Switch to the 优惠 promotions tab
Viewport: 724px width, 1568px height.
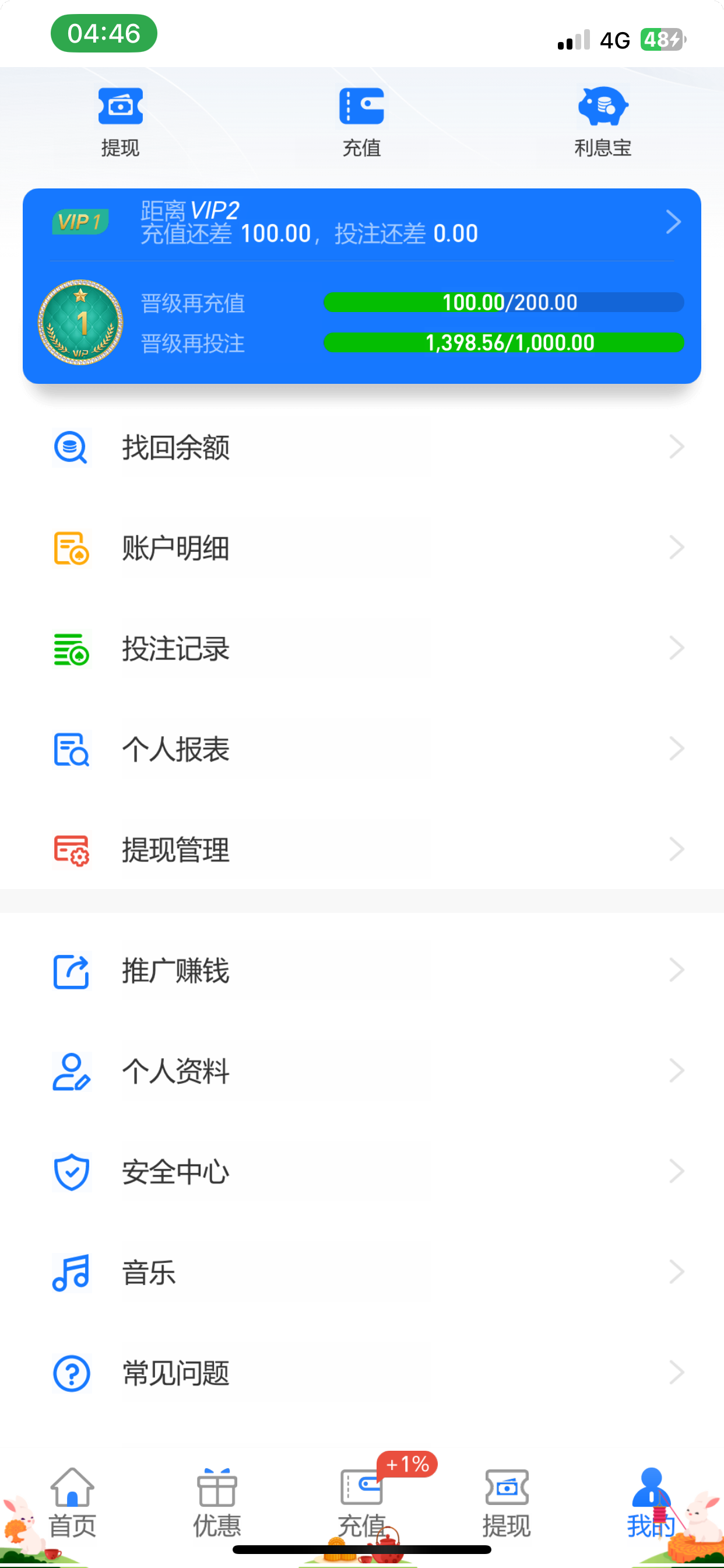click(217, 1502)
